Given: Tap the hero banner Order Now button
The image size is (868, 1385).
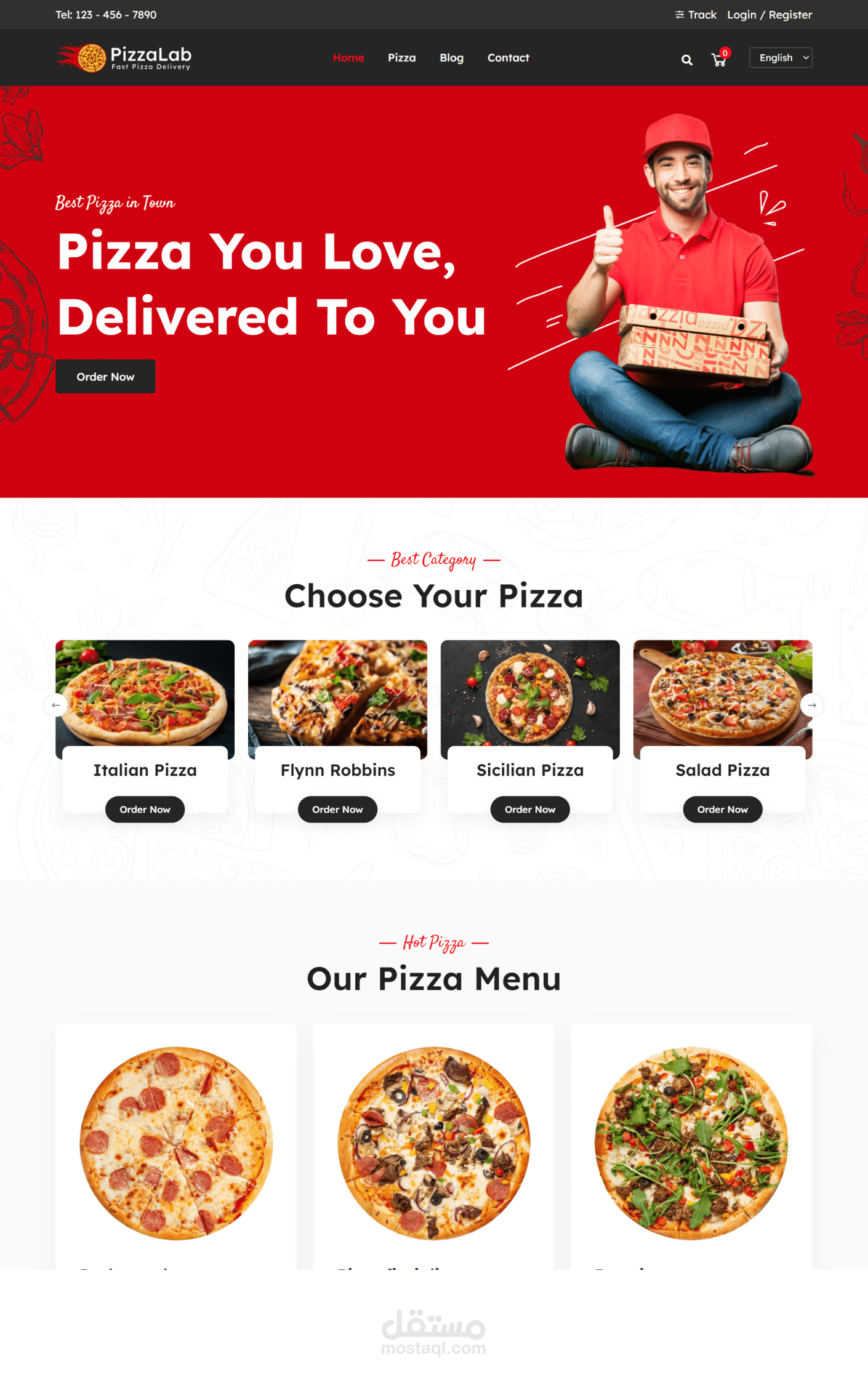Looking at the screenshot, I should click(105, 377).
